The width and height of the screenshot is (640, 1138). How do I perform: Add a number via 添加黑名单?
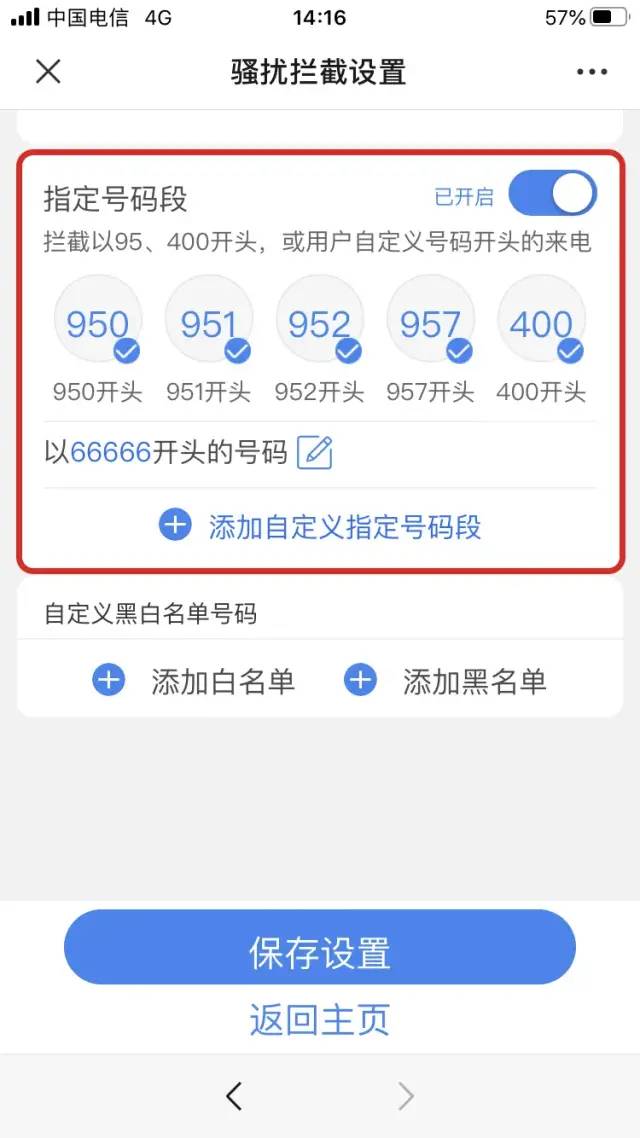coord(446,681)
